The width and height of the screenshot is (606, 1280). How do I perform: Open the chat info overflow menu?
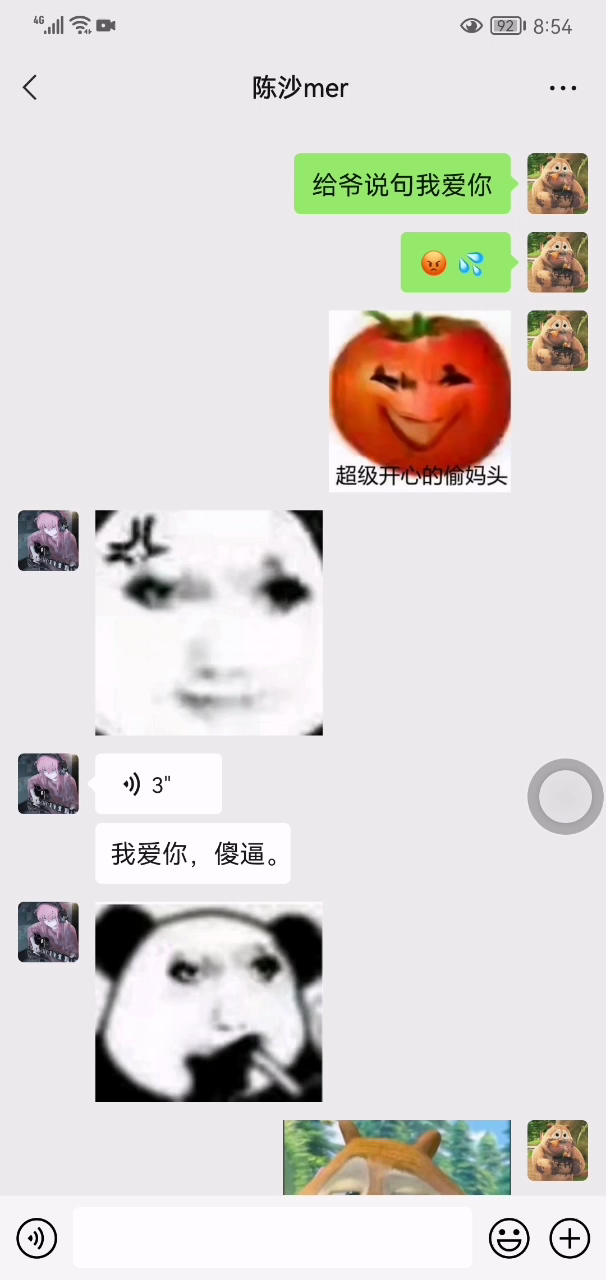click(563, 88)
